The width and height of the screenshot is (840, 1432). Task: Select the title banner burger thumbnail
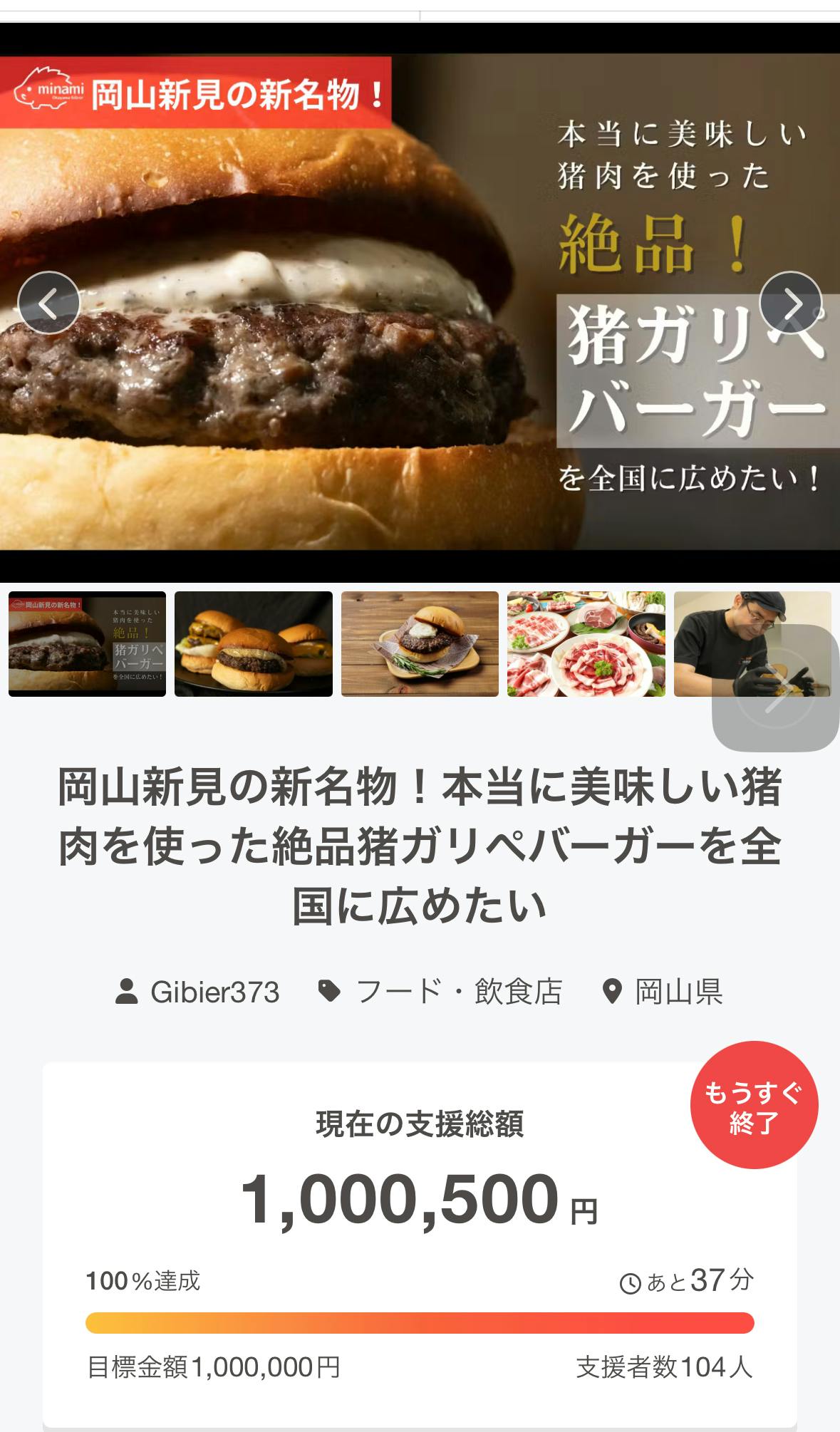click(x=87, y=644)
